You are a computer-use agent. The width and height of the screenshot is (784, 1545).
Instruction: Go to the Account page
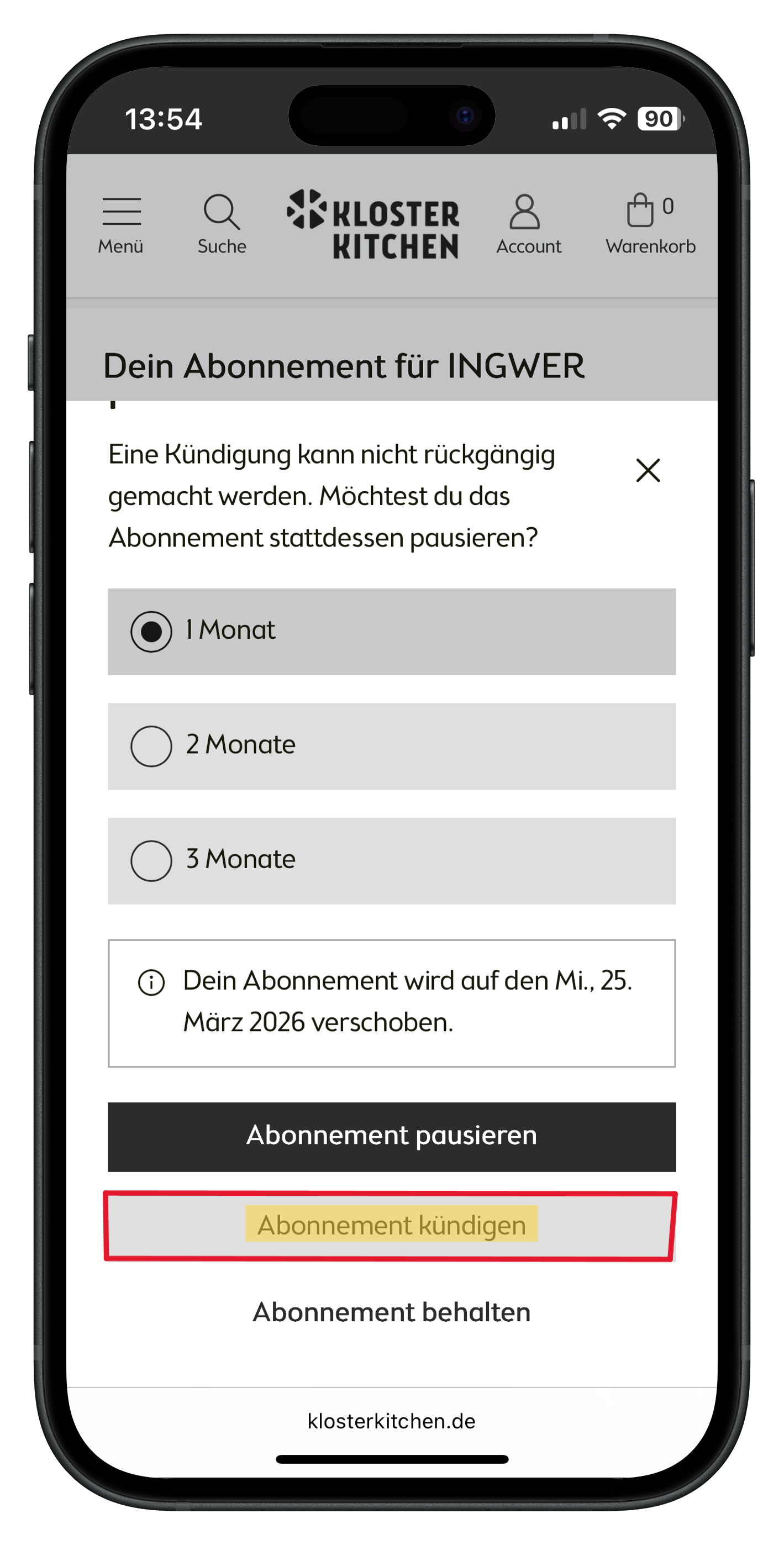click(528, 224)
